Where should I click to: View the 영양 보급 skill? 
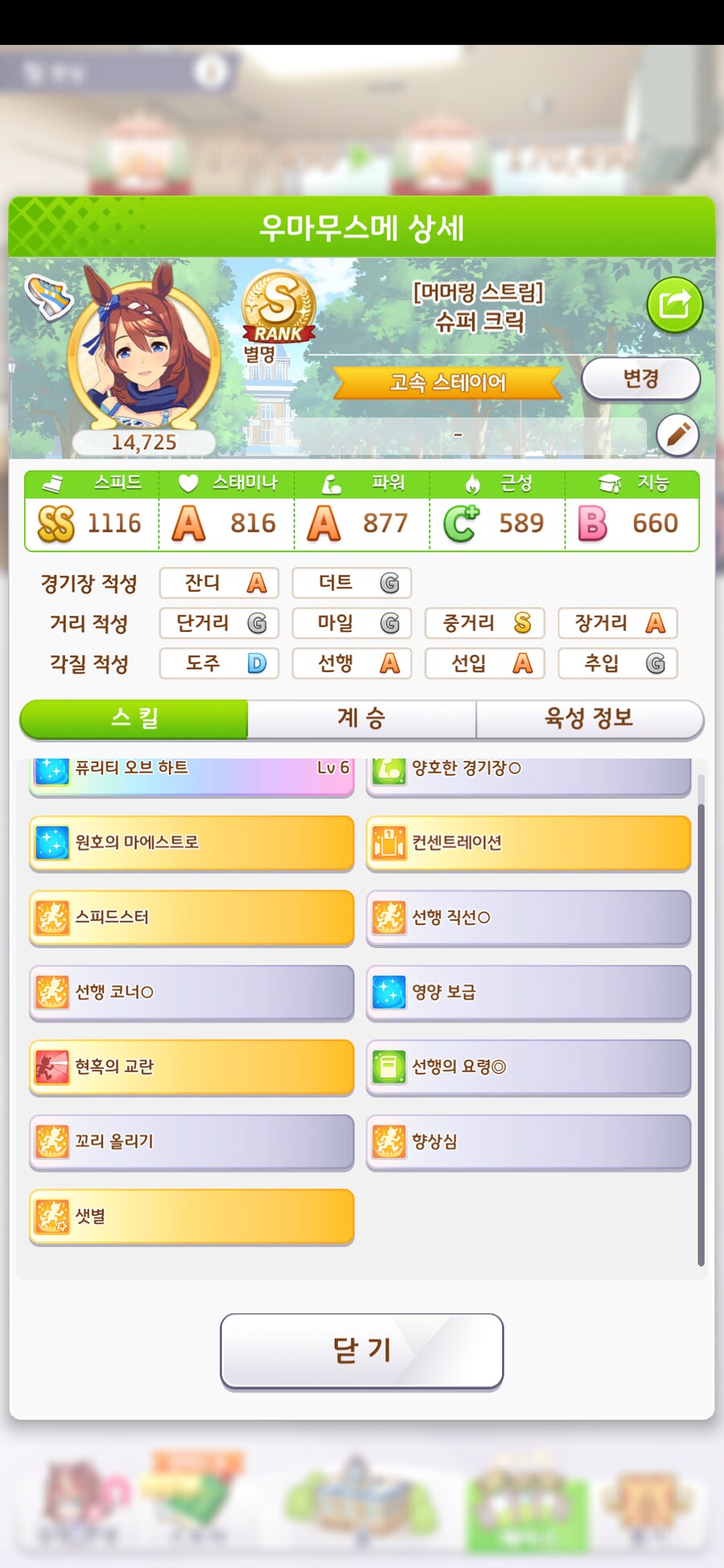point(529,992)
